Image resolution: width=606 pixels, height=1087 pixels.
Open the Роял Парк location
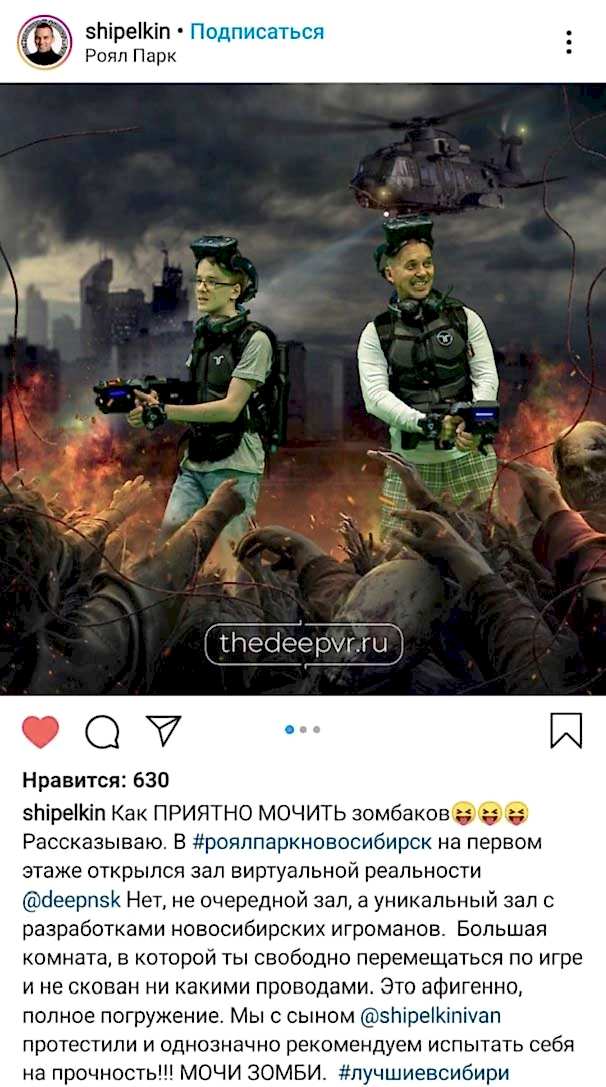tap(130, 56)
